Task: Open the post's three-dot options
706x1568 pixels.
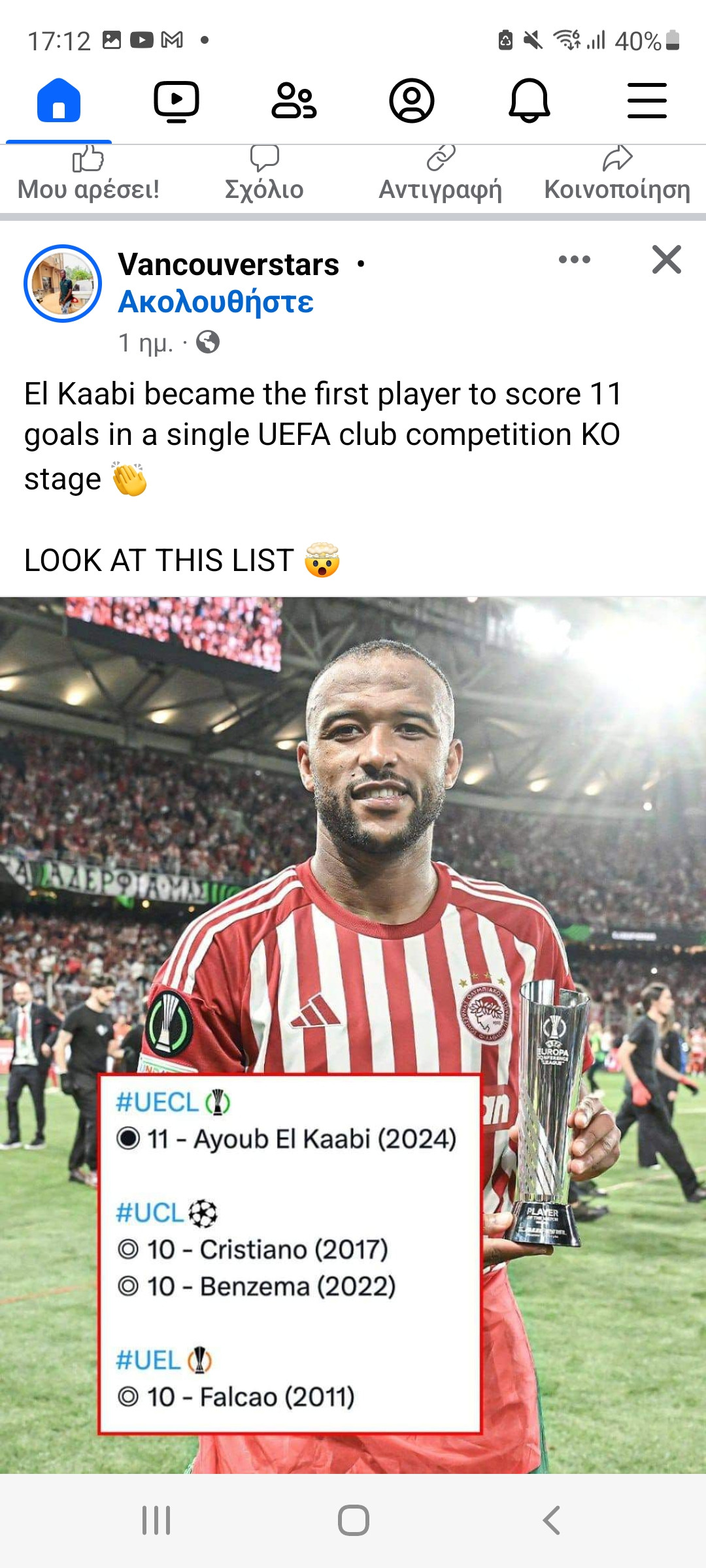Action: pos(575,259)
